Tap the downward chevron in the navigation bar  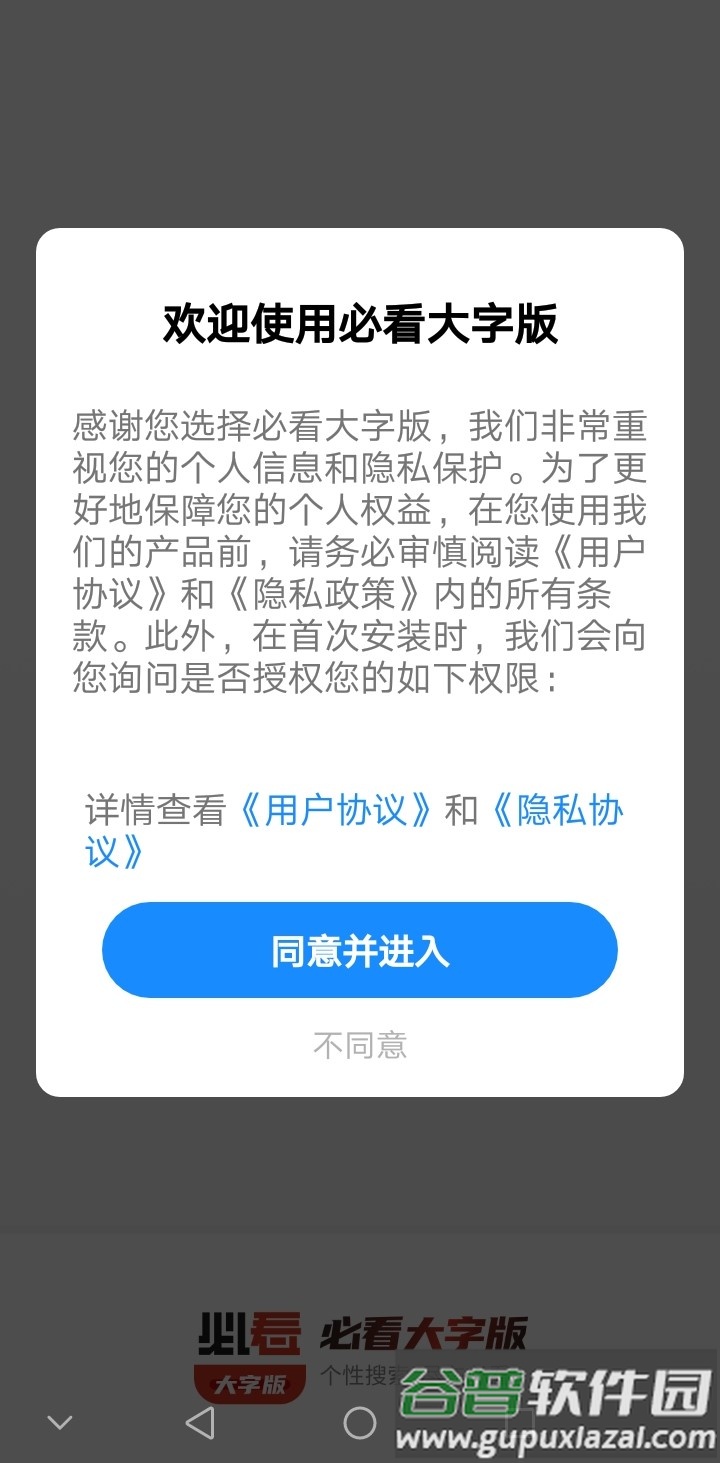[x=62, y=1421]
